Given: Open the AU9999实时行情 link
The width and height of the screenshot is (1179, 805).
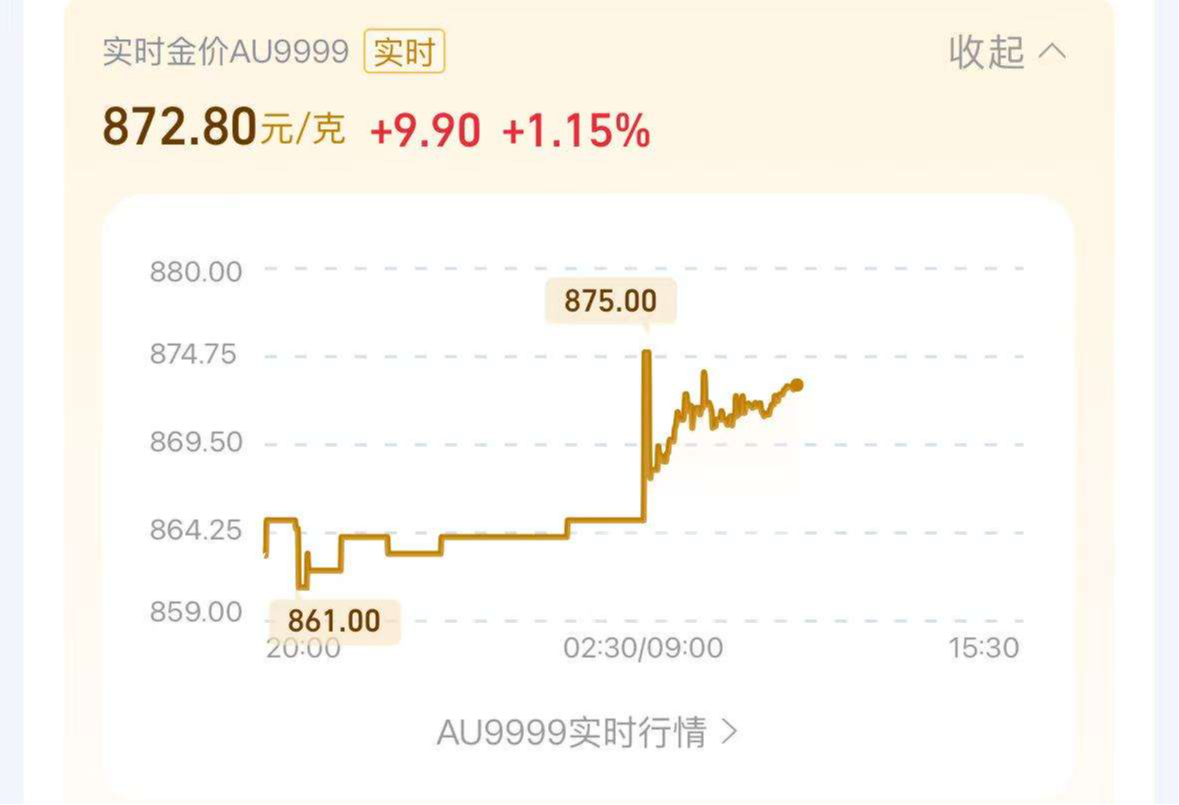Looking at the screenshot, I should tap(587, 732).
